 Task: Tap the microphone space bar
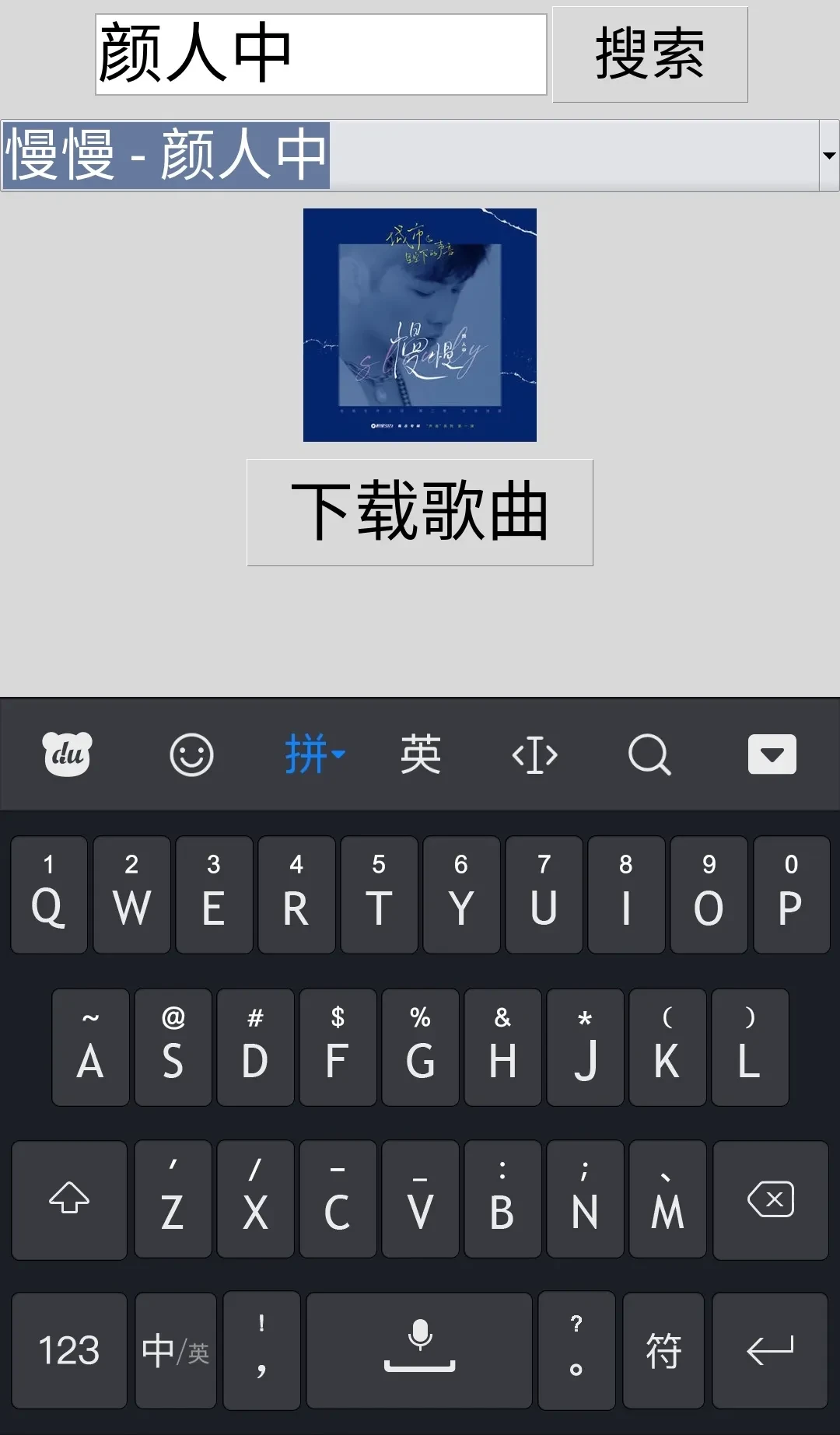[419, 1350]
